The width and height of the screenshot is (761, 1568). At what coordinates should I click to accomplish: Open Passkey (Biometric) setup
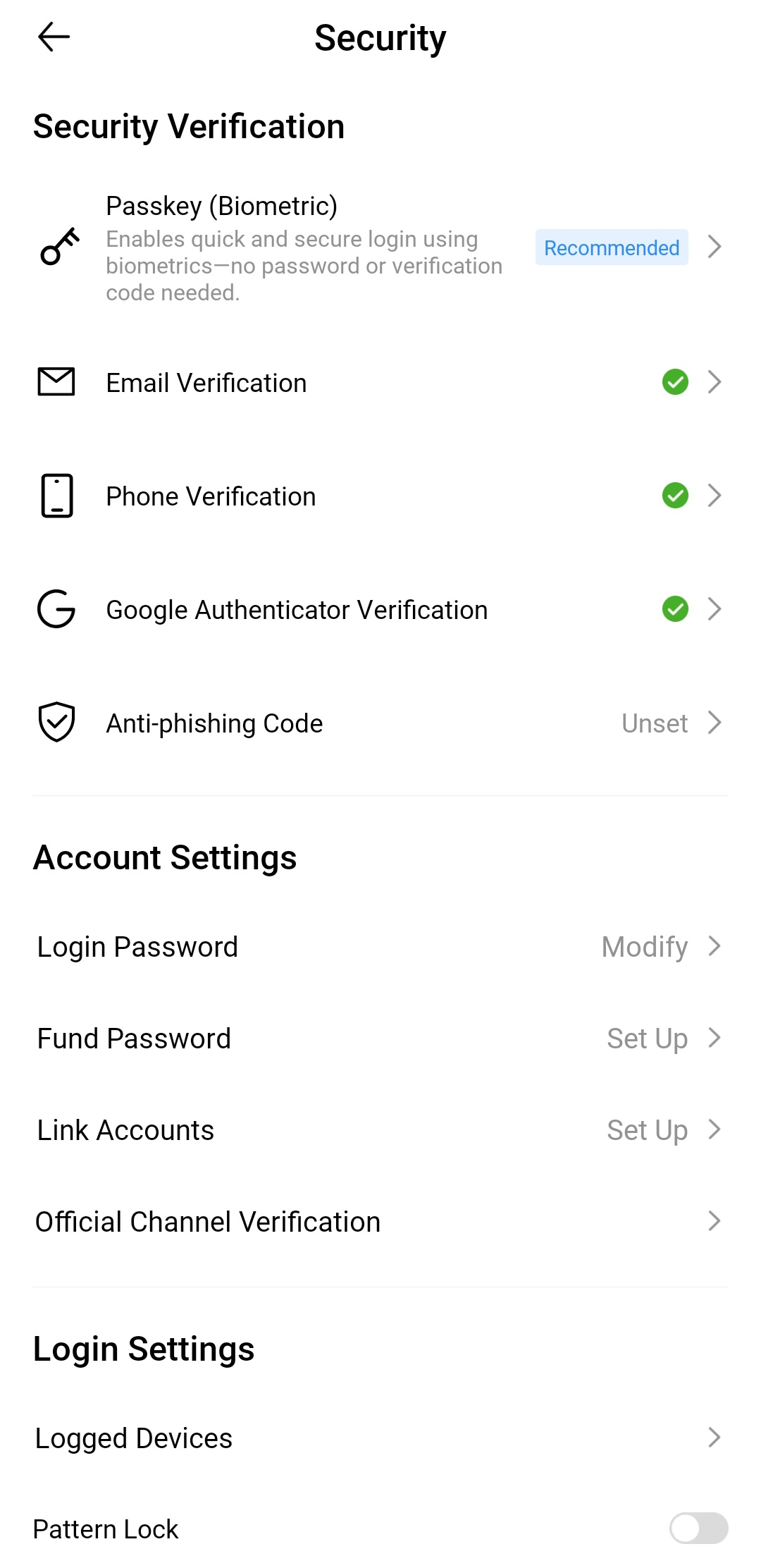click(x=380, y=247)
